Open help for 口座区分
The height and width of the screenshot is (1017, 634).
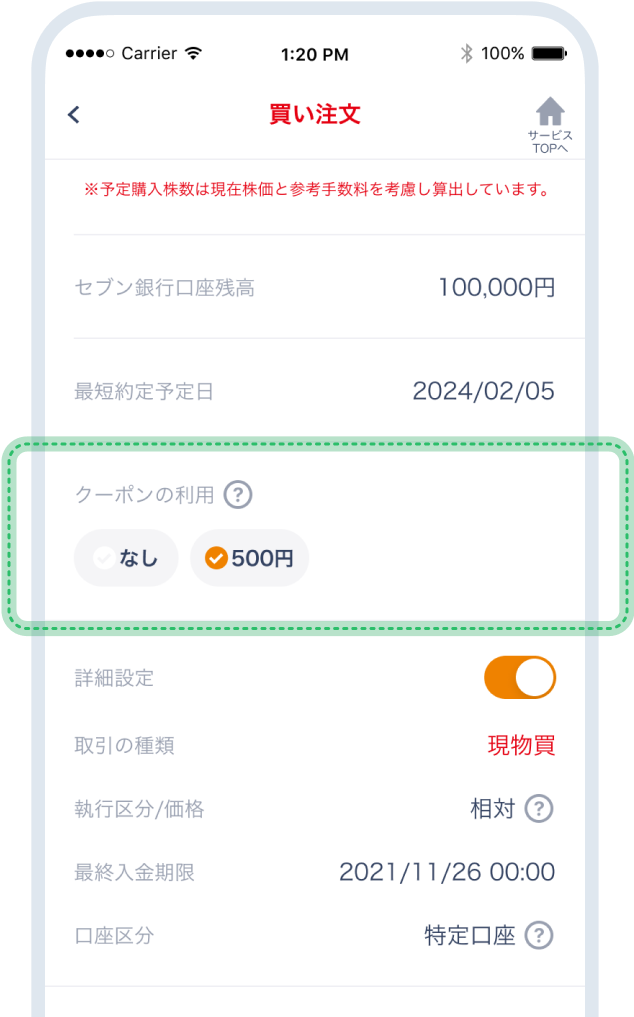539,936
